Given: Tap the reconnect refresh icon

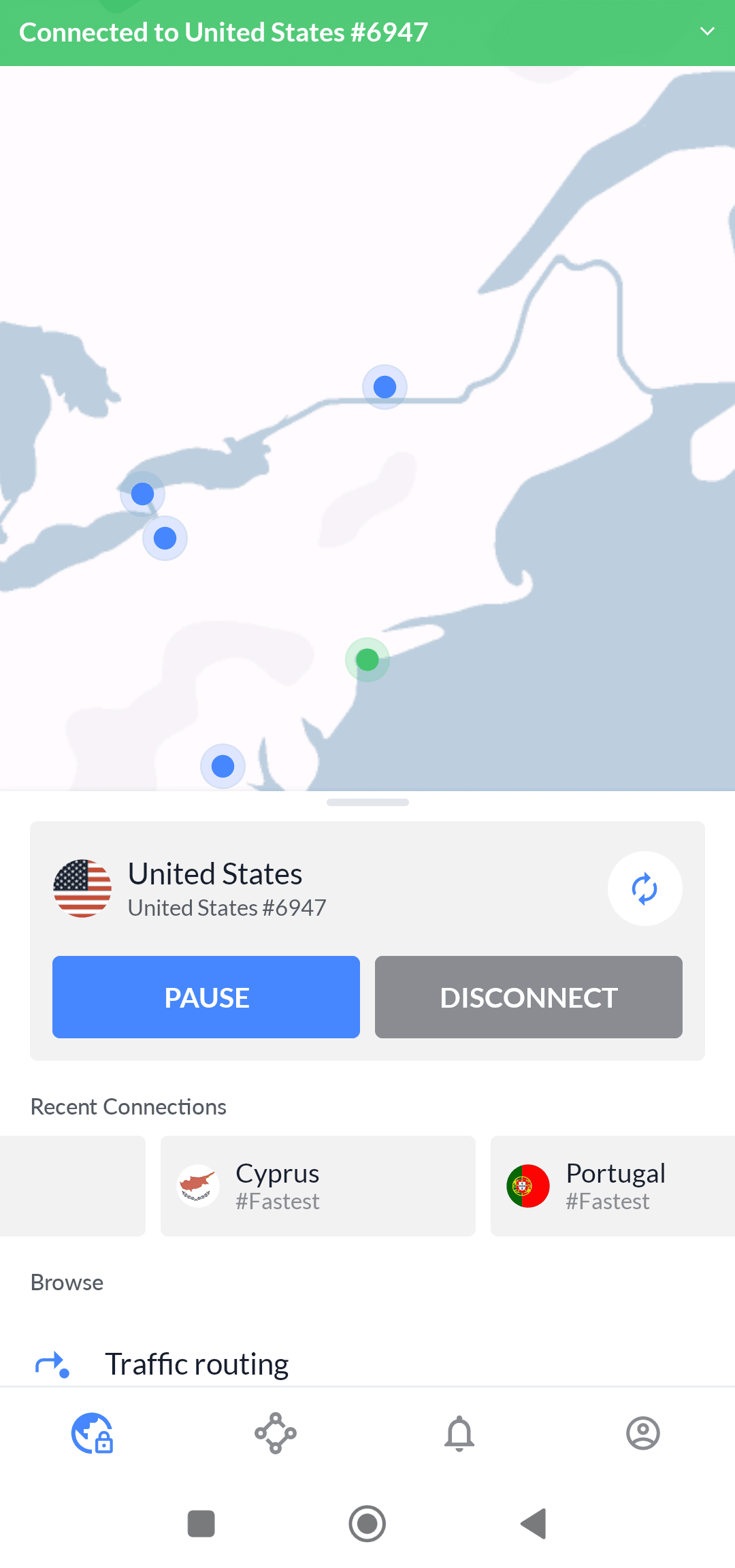Looking at the screenshot, I should 644,889.
